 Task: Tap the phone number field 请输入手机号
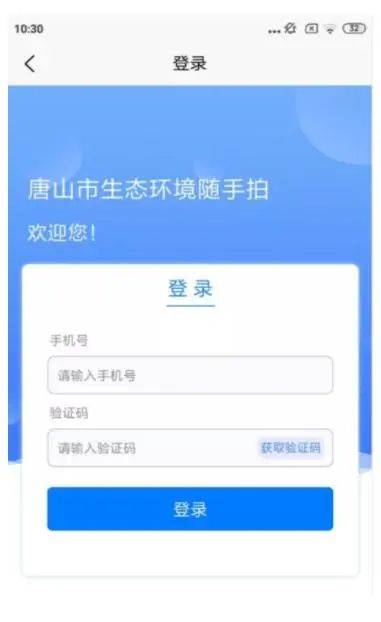click(x=190, y=375)
